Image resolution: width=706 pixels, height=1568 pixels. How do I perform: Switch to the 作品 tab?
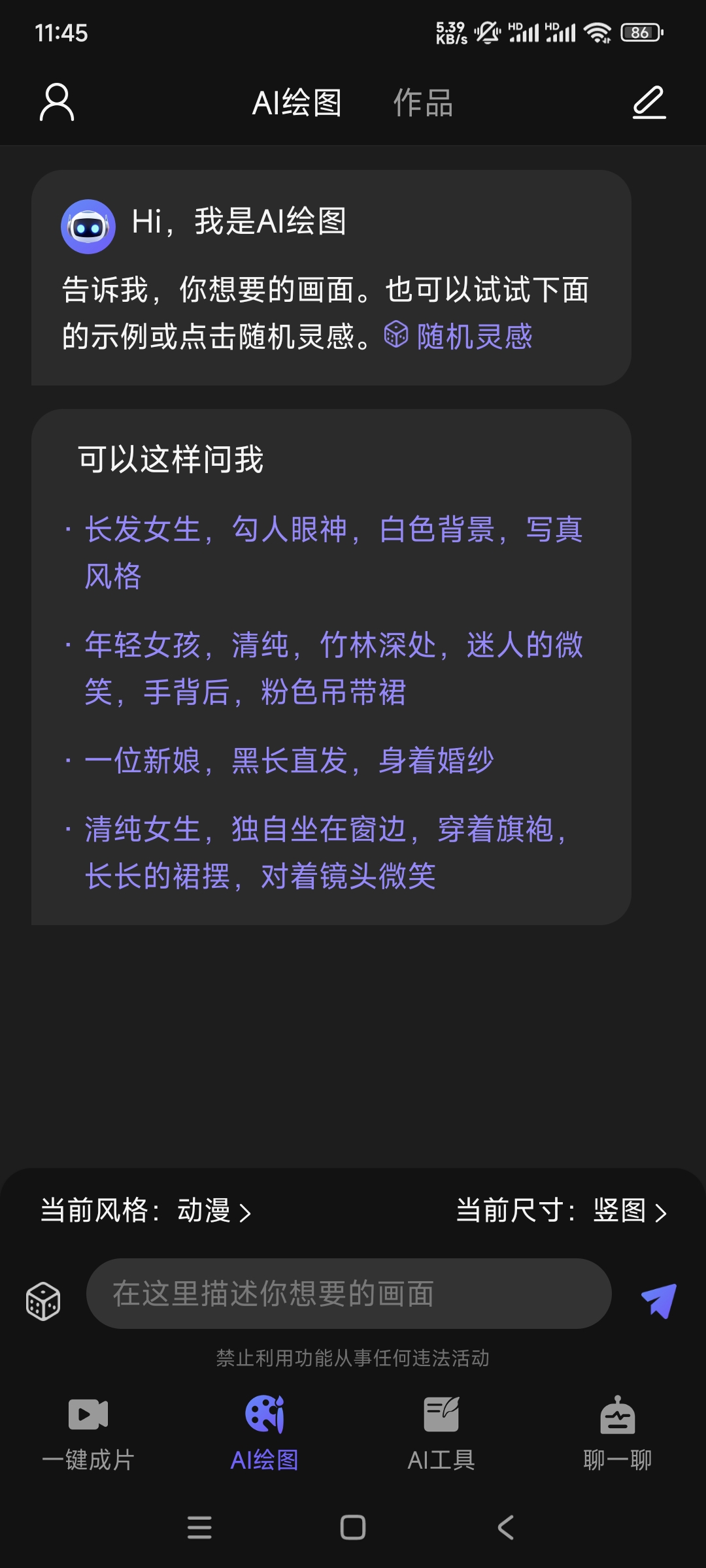coord(423,103)
